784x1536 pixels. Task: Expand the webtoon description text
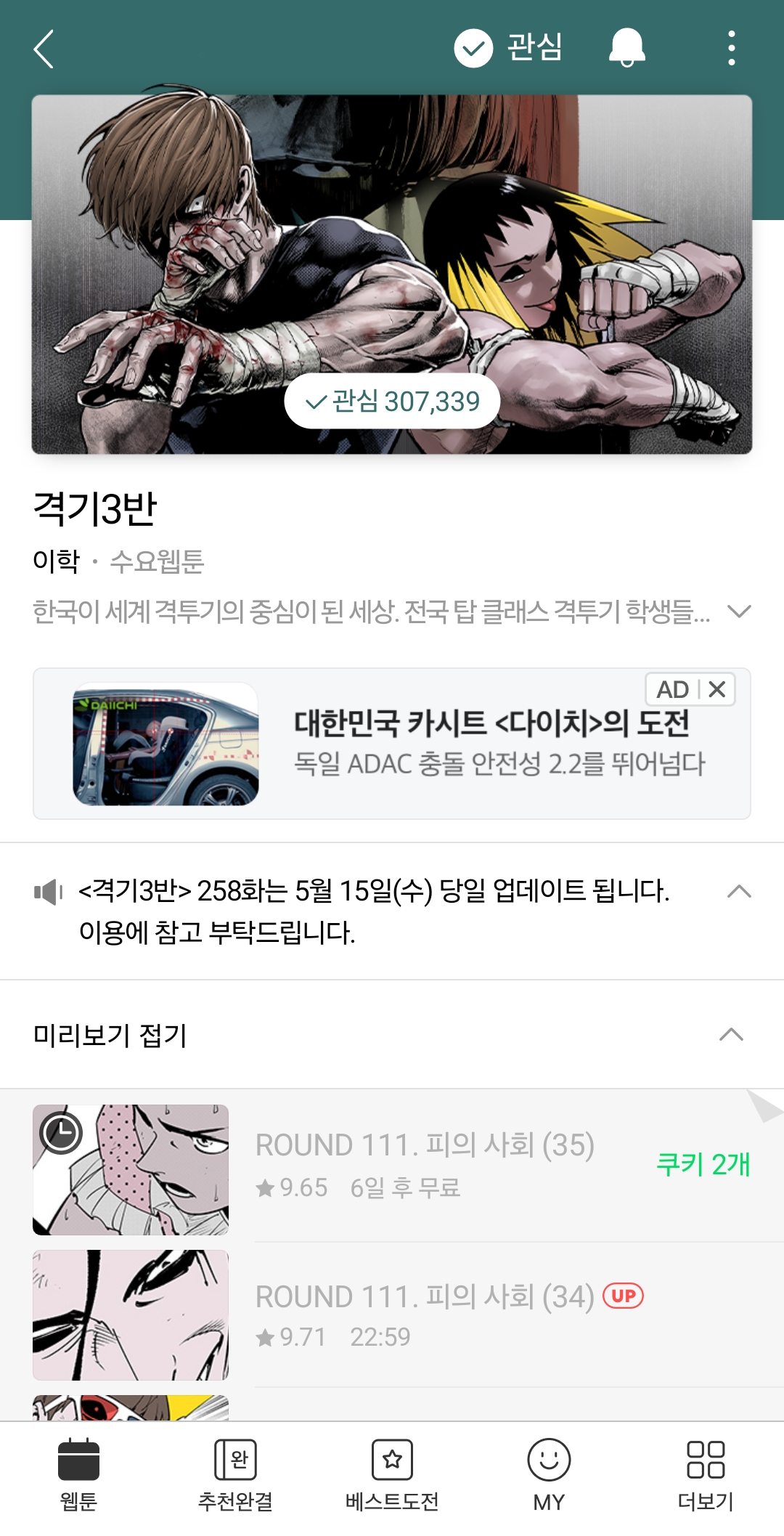tap(739, 611)
